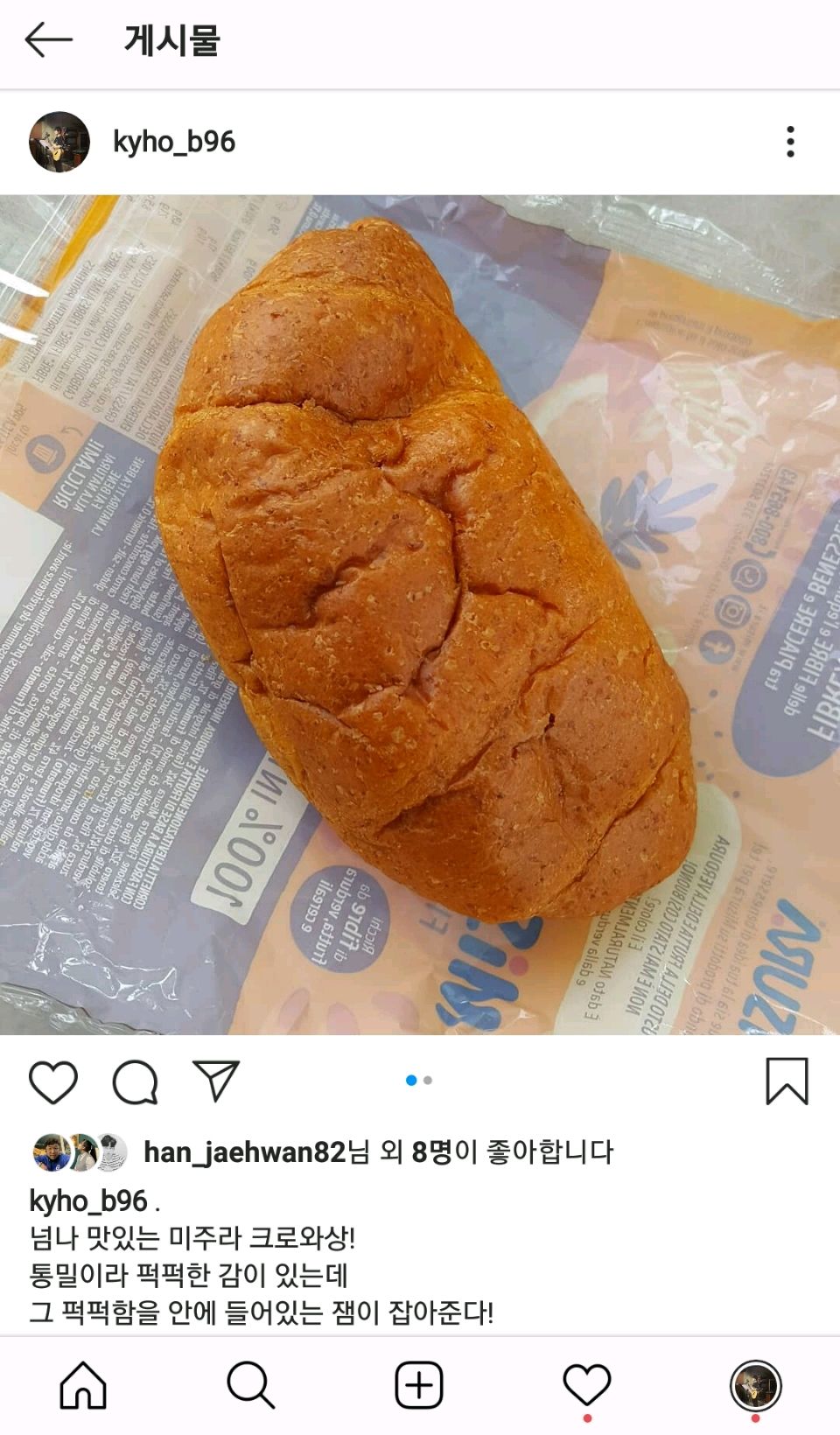The height and width of the screenshot is (1435, 840).
Task: Open the croissant photo
Action: [x=420, y=614]
